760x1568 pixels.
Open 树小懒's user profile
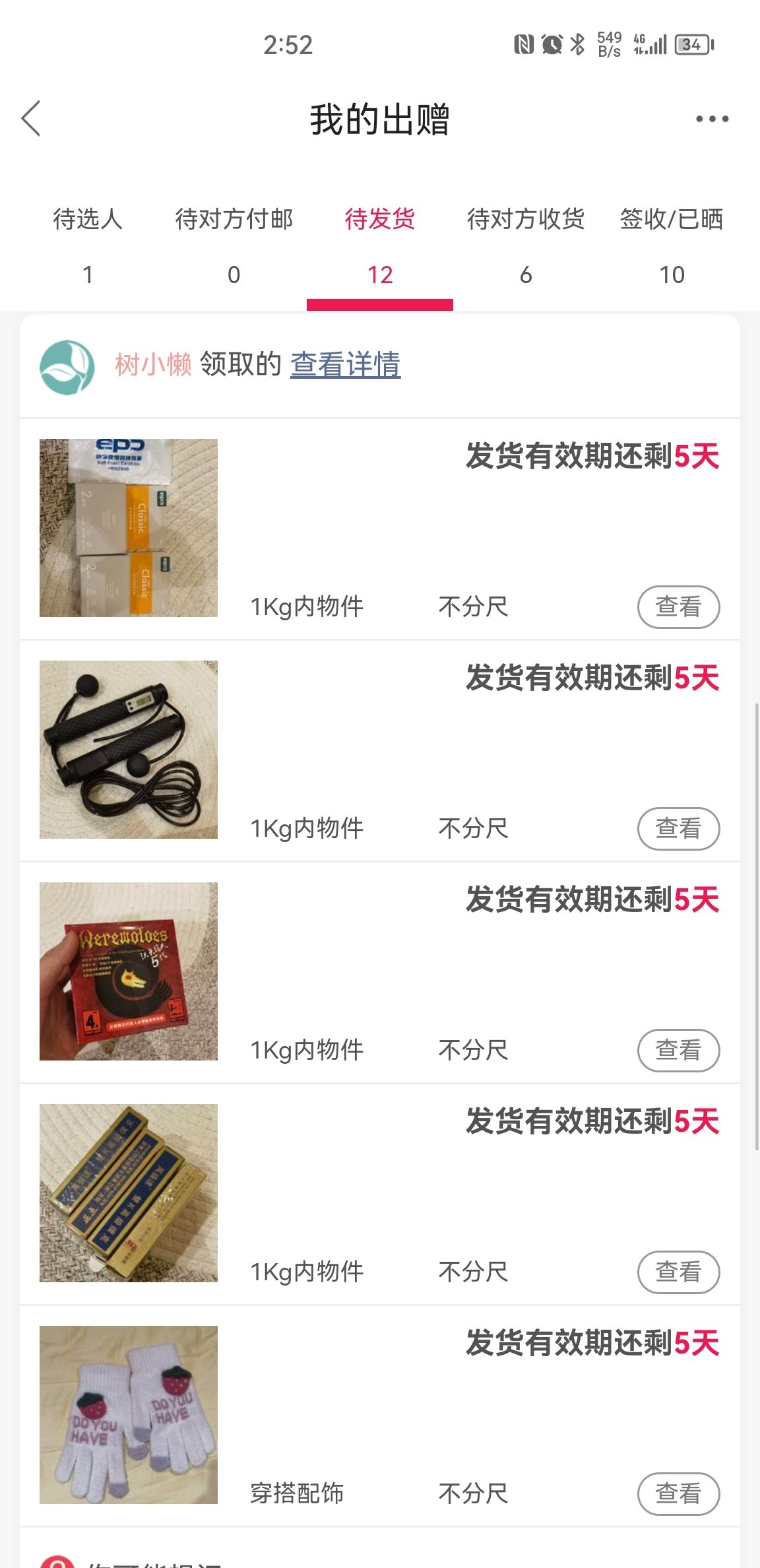pyautogui.click(x=153, y=364)
